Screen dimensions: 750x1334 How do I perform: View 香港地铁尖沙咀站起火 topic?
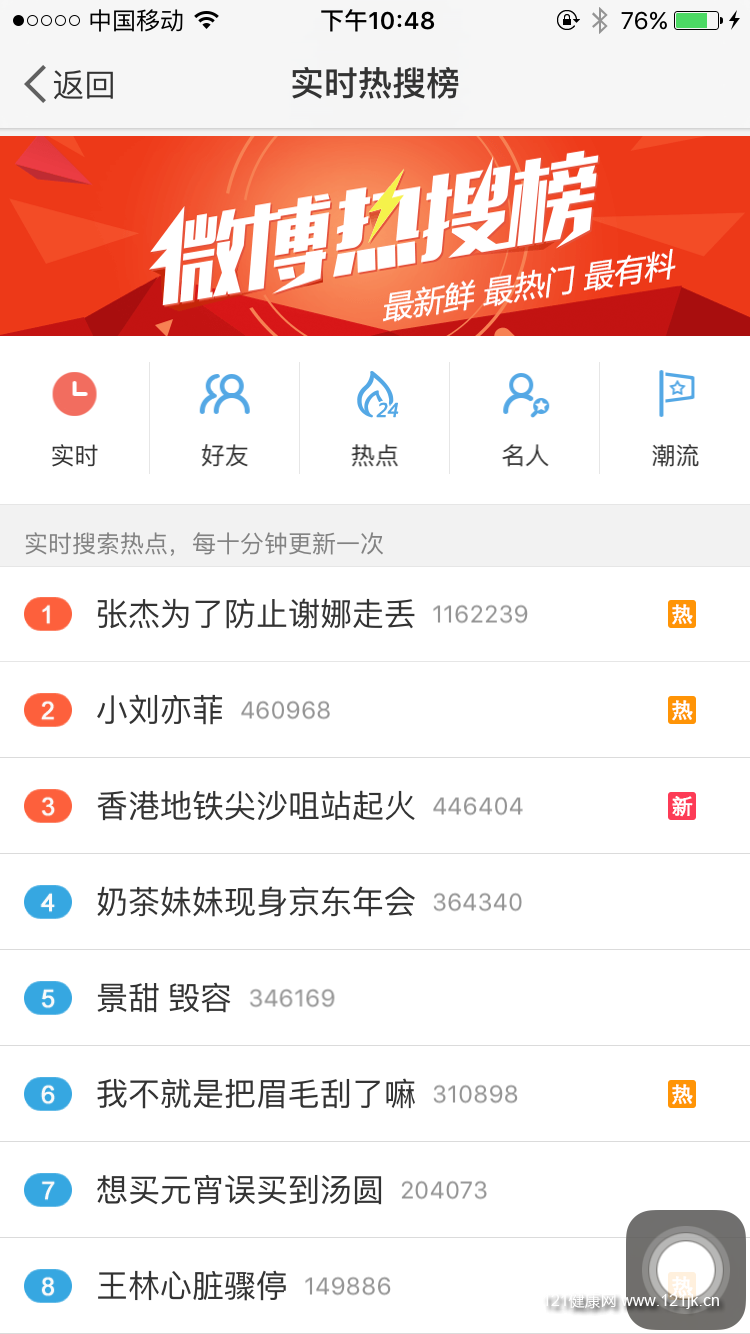[x=255, y=806]
